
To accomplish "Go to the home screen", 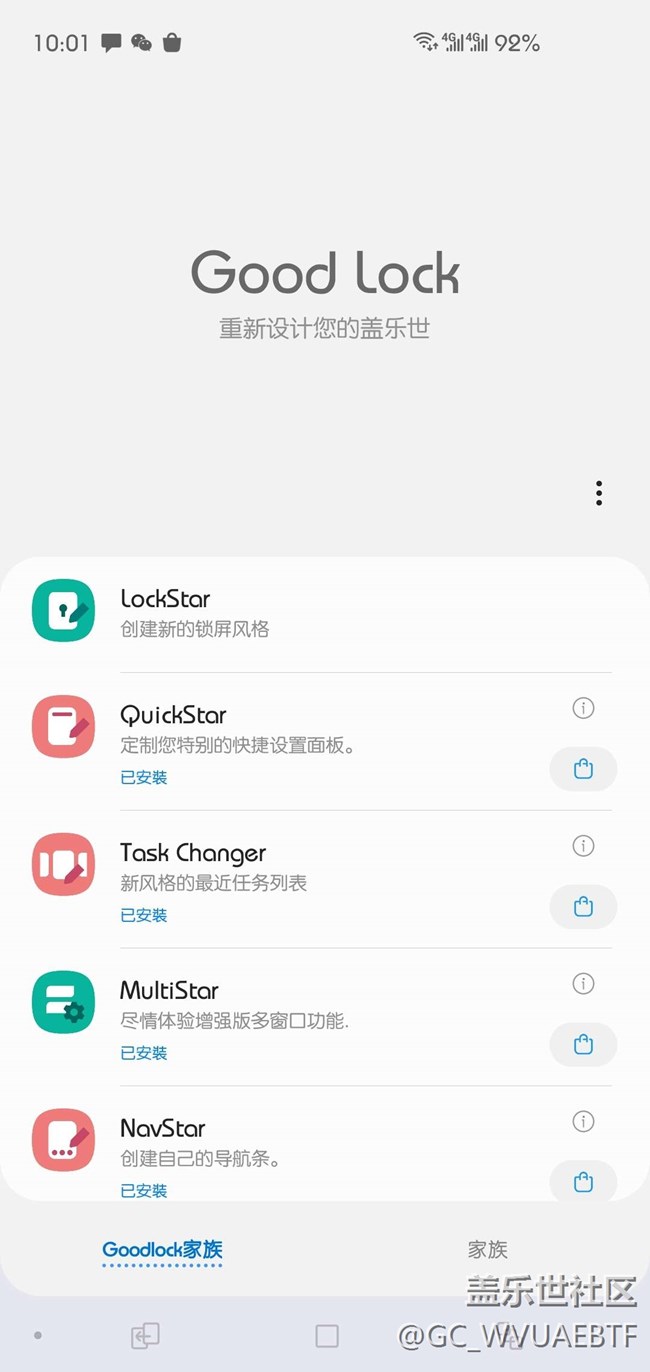I will click(x=327, y=1336).
